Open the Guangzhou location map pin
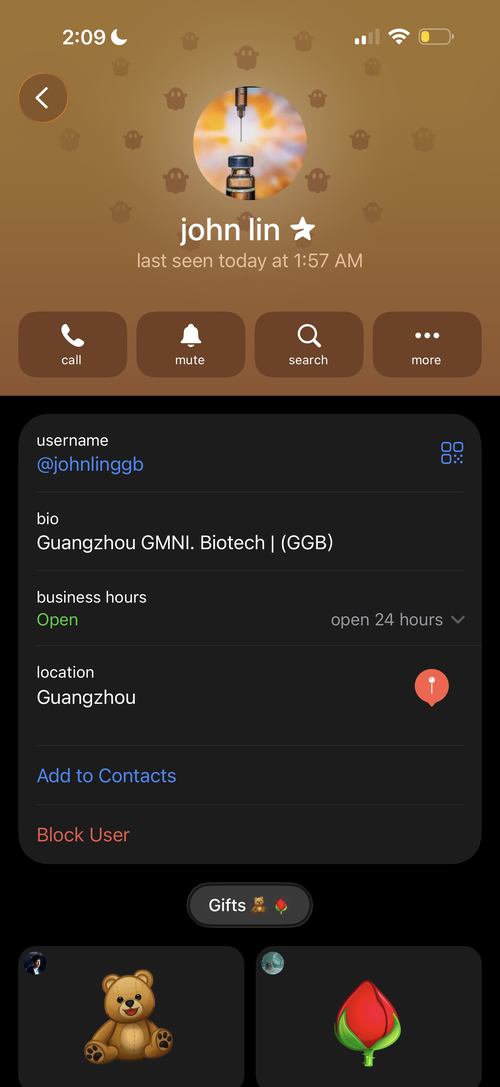 tap(432, 688)
